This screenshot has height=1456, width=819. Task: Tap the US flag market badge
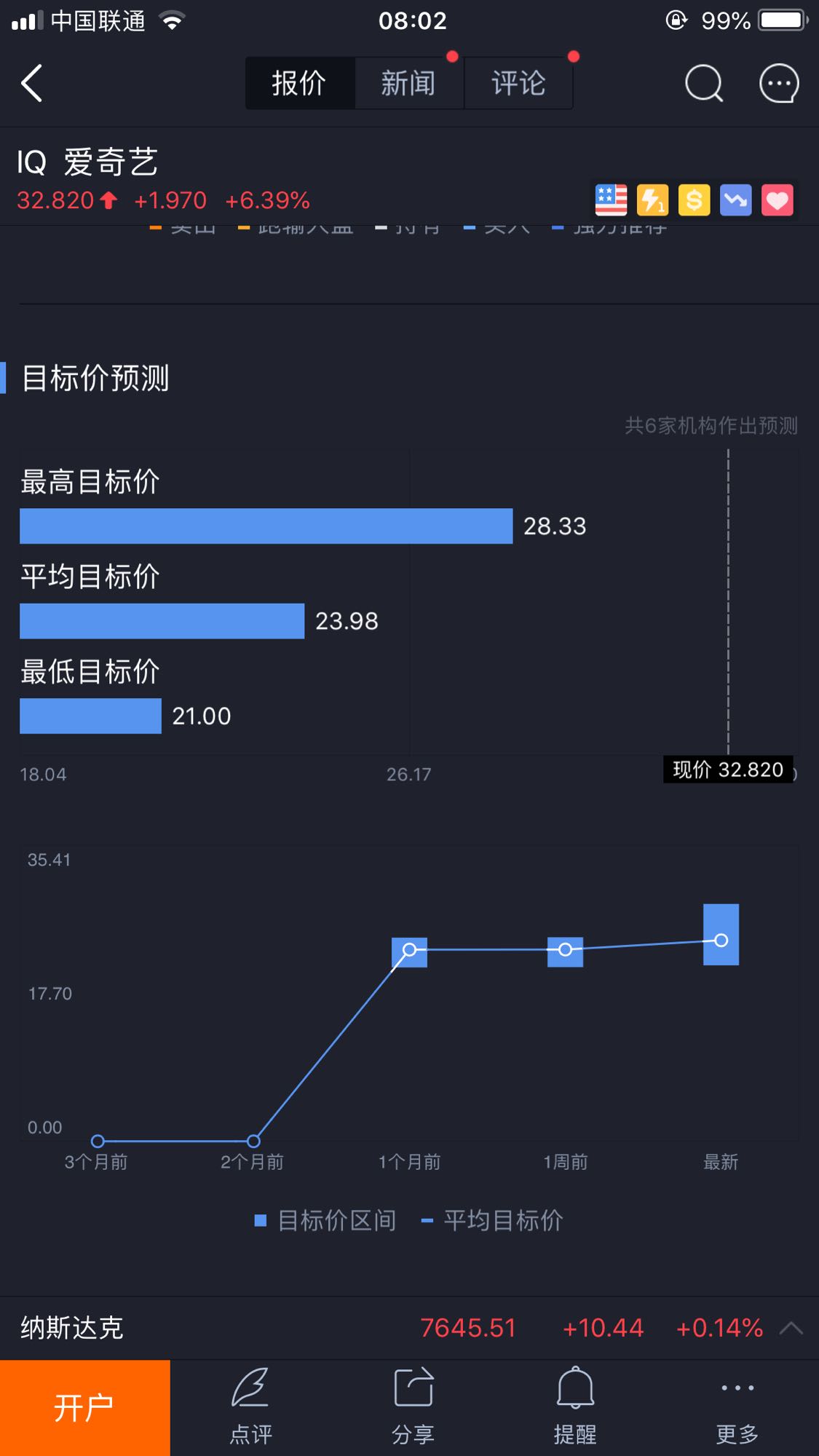pyautogui.click(x=611, y=200)
